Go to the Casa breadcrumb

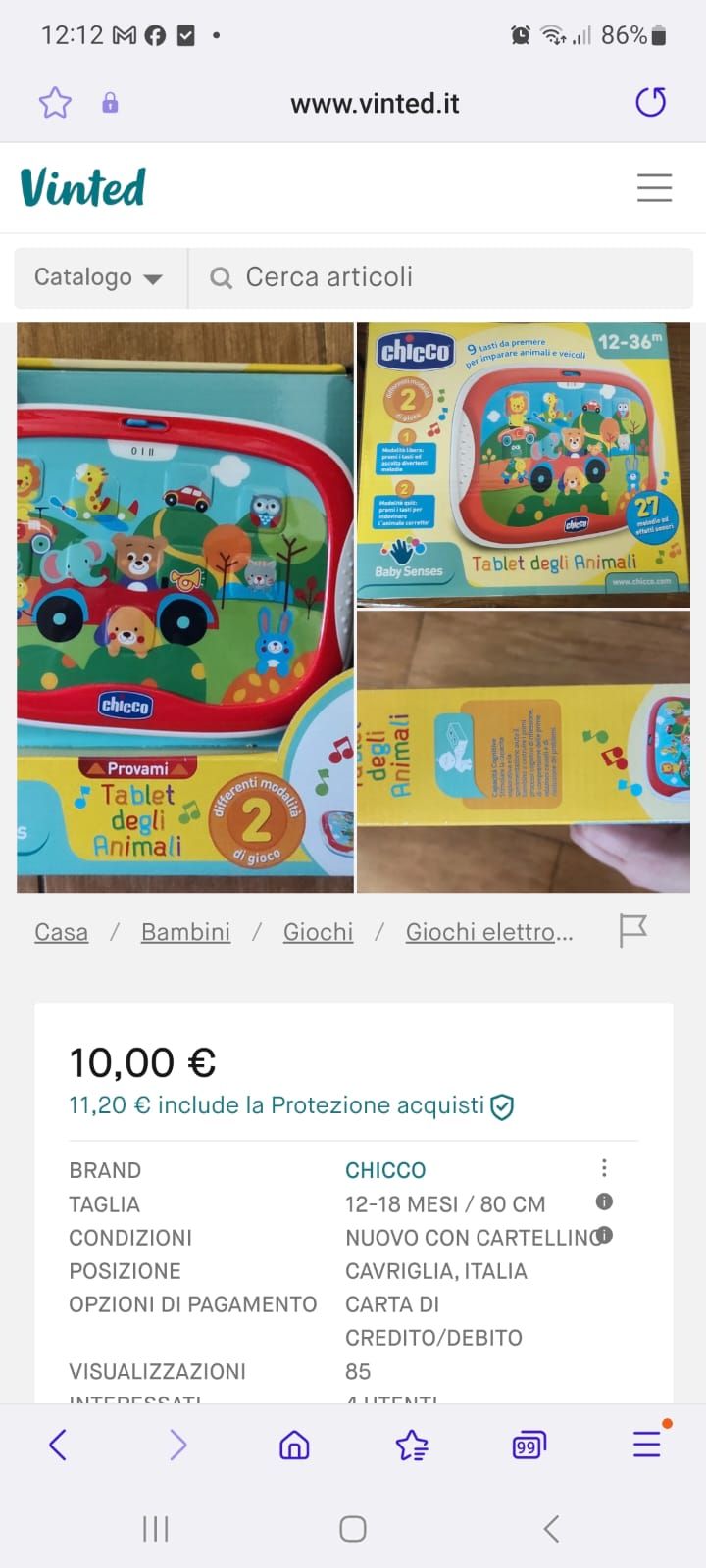click(x=61, y=932)
